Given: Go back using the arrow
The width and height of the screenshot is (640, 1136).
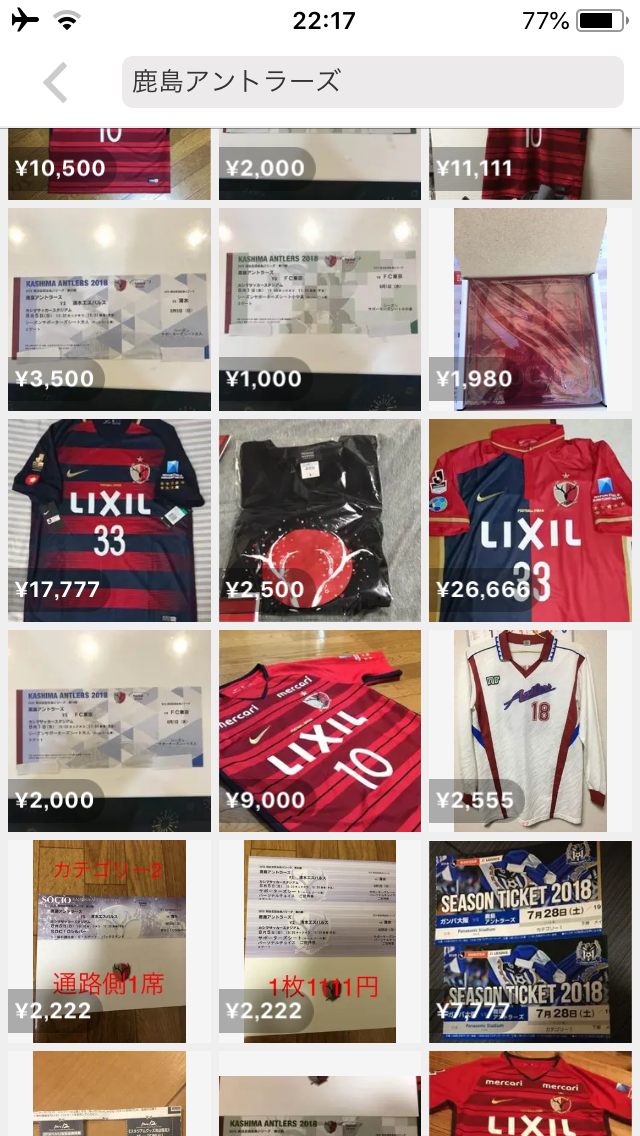Looking at the screenshot, I should click(x=56, y=82).
